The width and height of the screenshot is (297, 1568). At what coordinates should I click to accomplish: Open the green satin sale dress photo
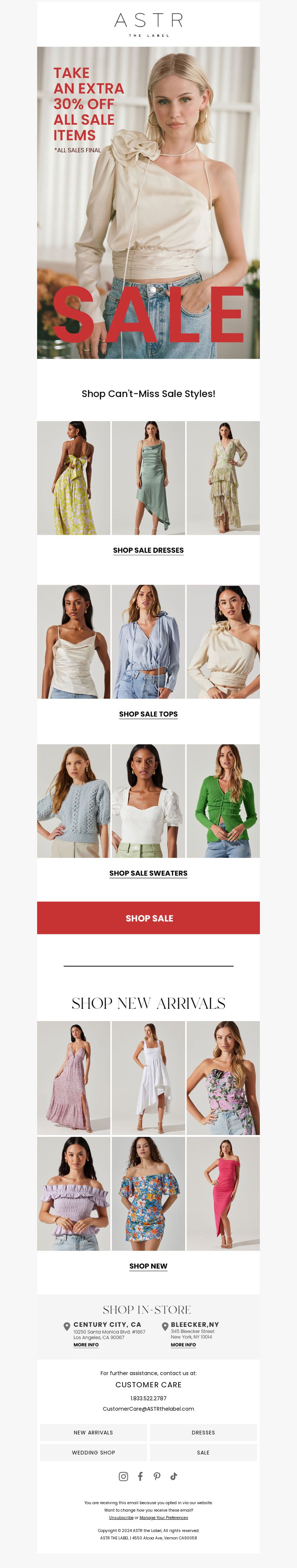tap(148, 478)
